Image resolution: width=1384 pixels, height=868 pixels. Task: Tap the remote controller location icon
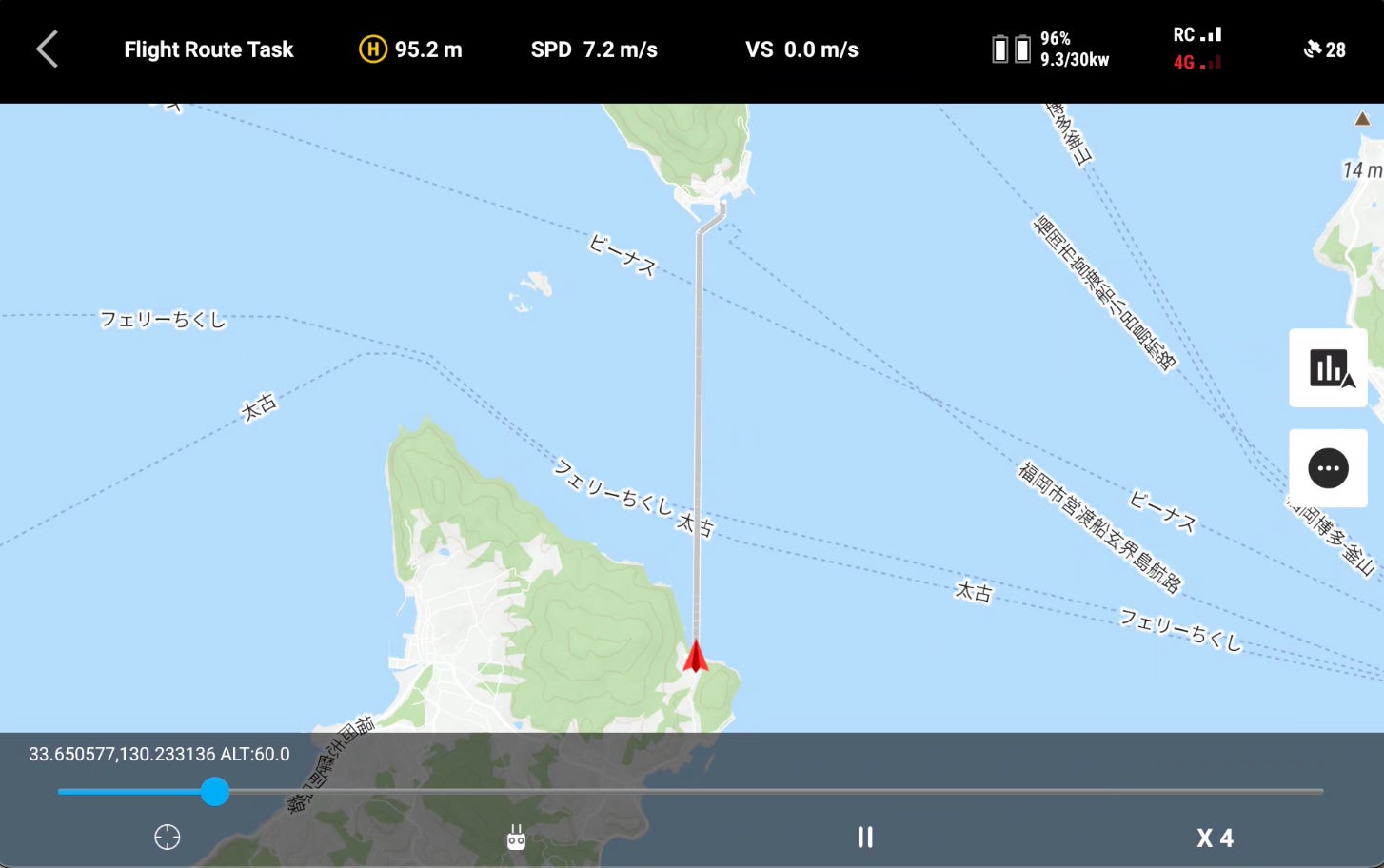point(516,838)
